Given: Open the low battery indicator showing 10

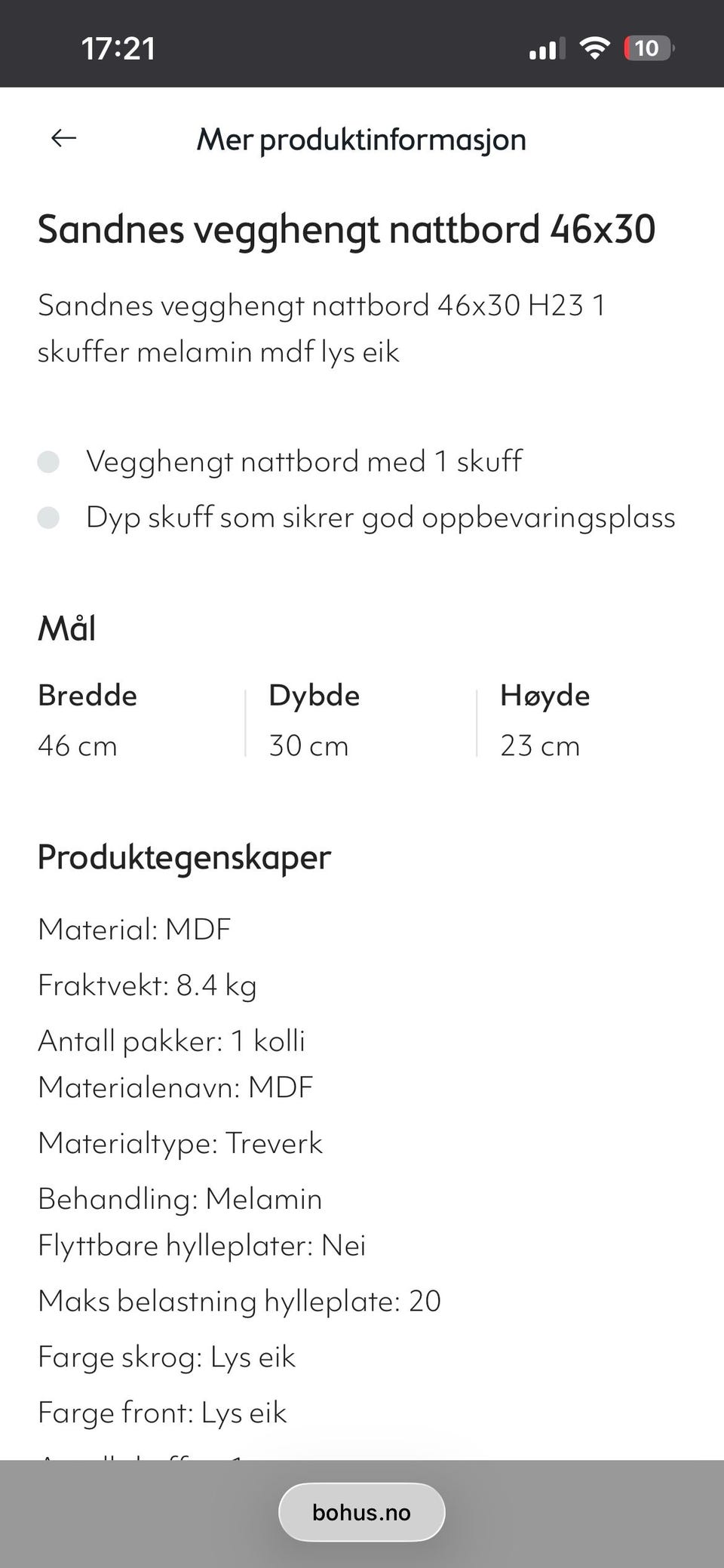Looking at the screenshot, I should tap(647, 48).
